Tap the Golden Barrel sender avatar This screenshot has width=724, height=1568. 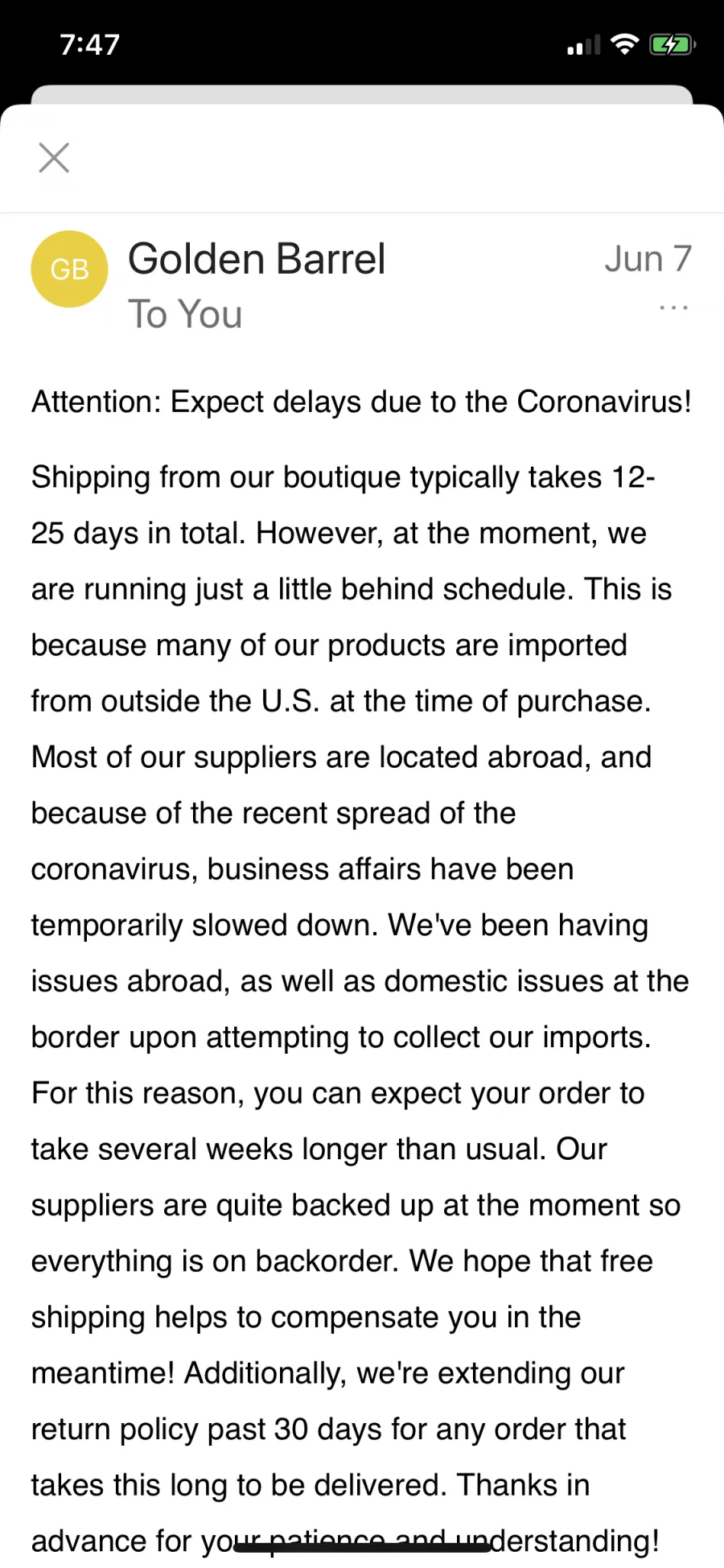(x=70, y=269)
